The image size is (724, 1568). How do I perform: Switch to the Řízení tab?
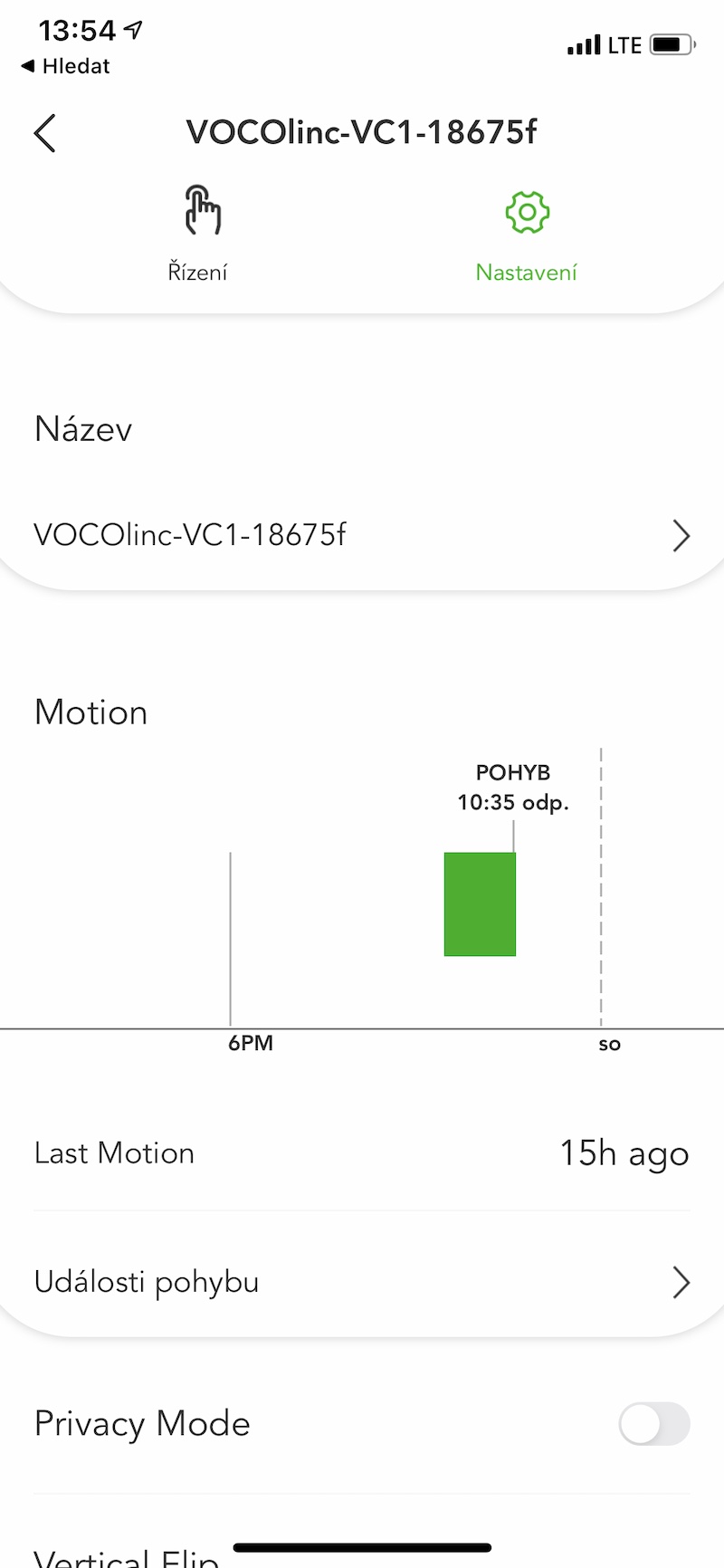(x=198, y=234)
